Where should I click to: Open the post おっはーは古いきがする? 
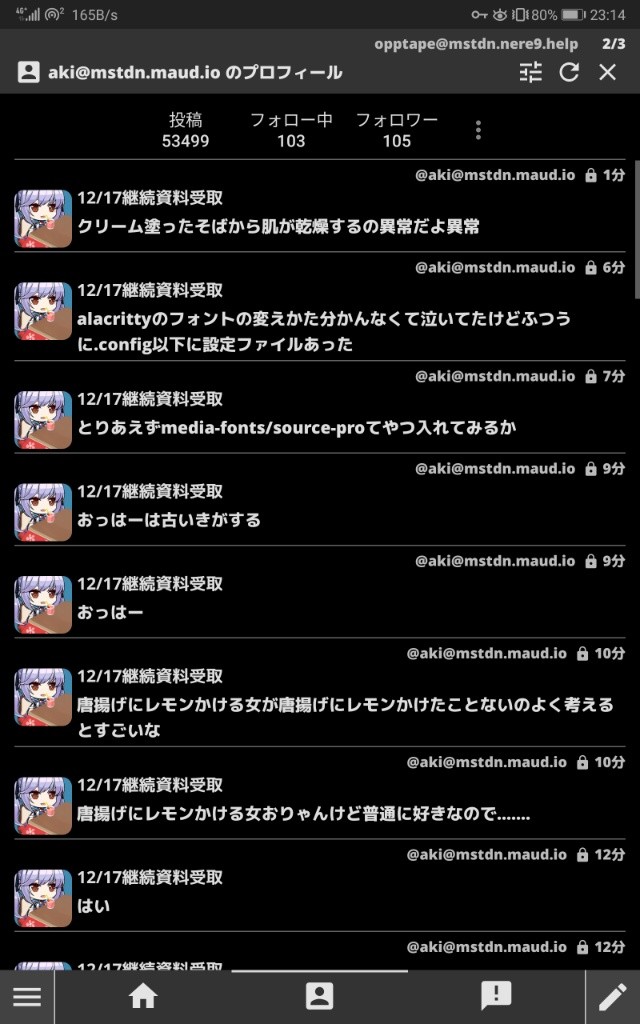pyautogui.click(x=169, y=520)
